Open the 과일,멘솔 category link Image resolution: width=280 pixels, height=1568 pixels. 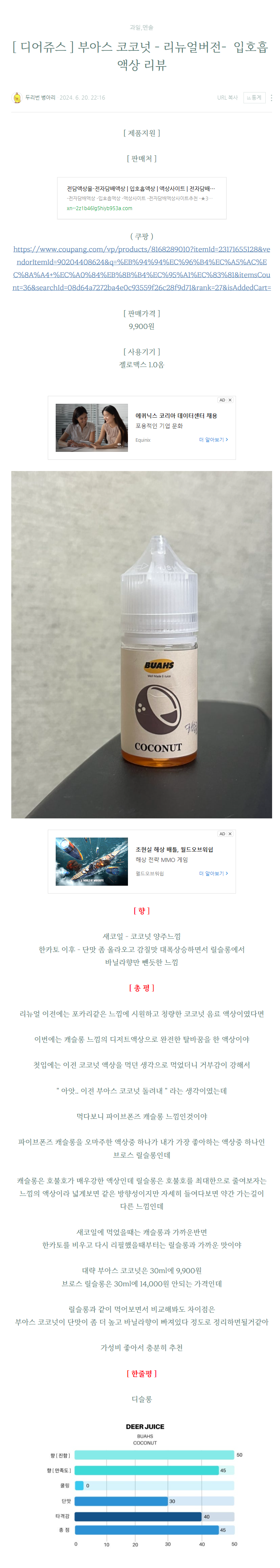(x=141, y=27)
